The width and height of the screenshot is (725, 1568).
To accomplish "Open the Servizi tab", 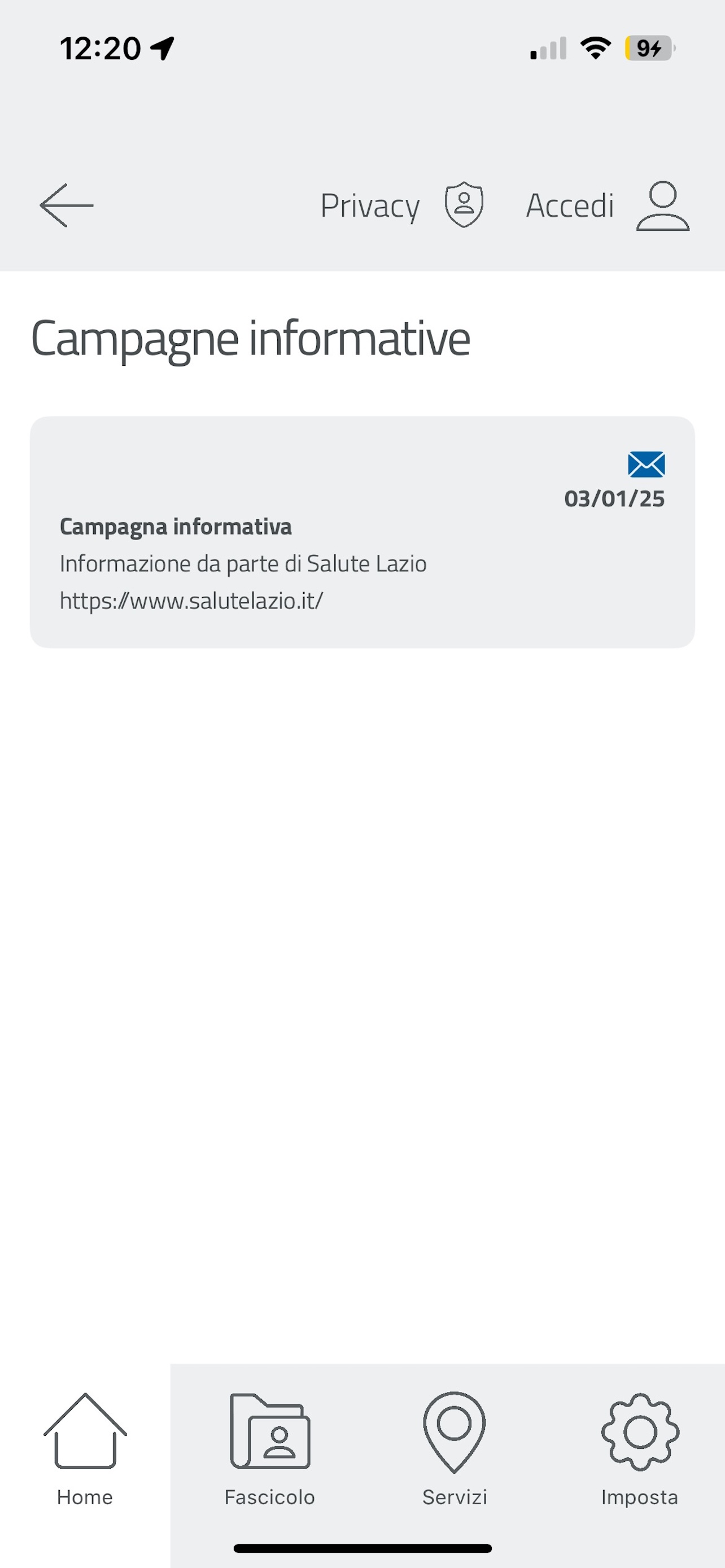I will pyautogui.click(x=454, y=1450).
